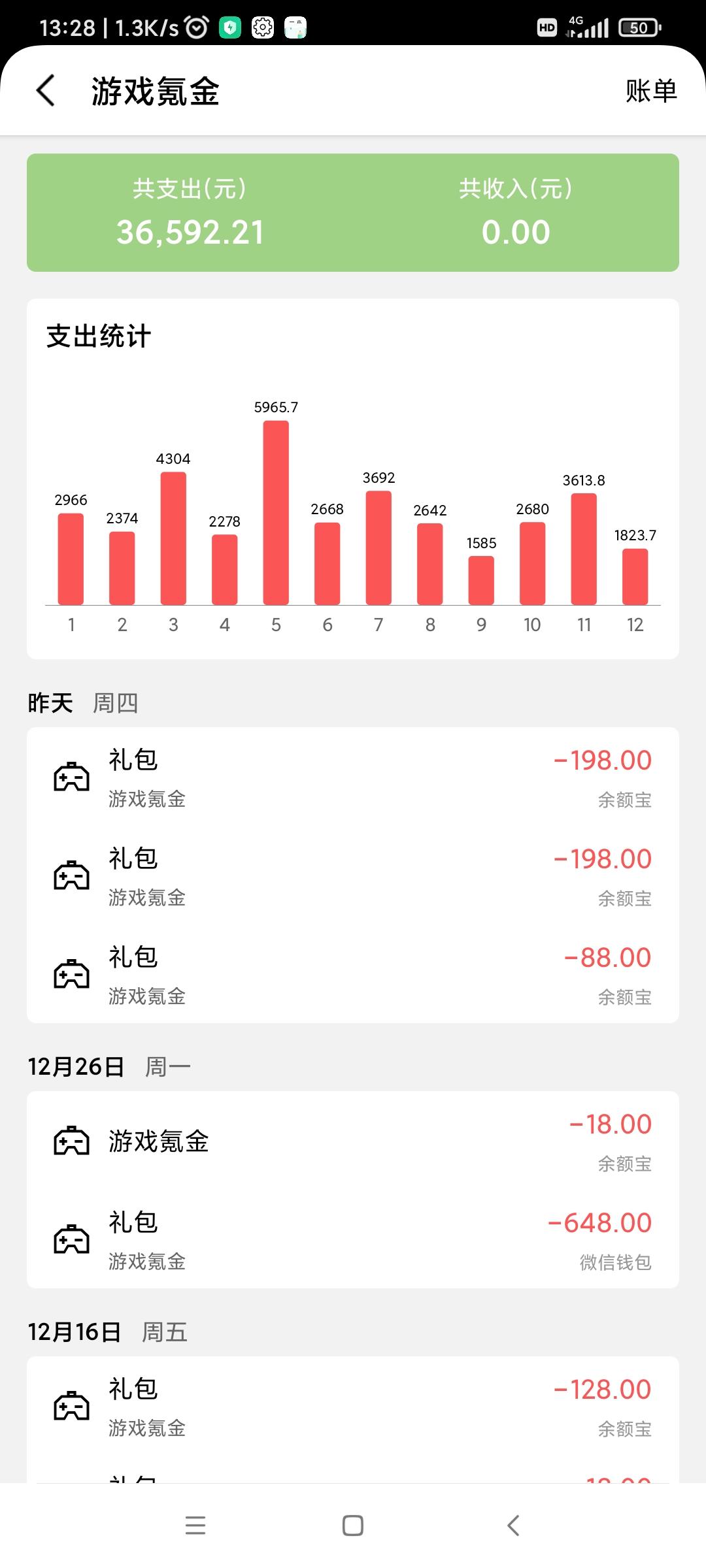Select the month 12 bar in chart
Viewport: 706px width, 1568px height.
(x=635, y=576)
